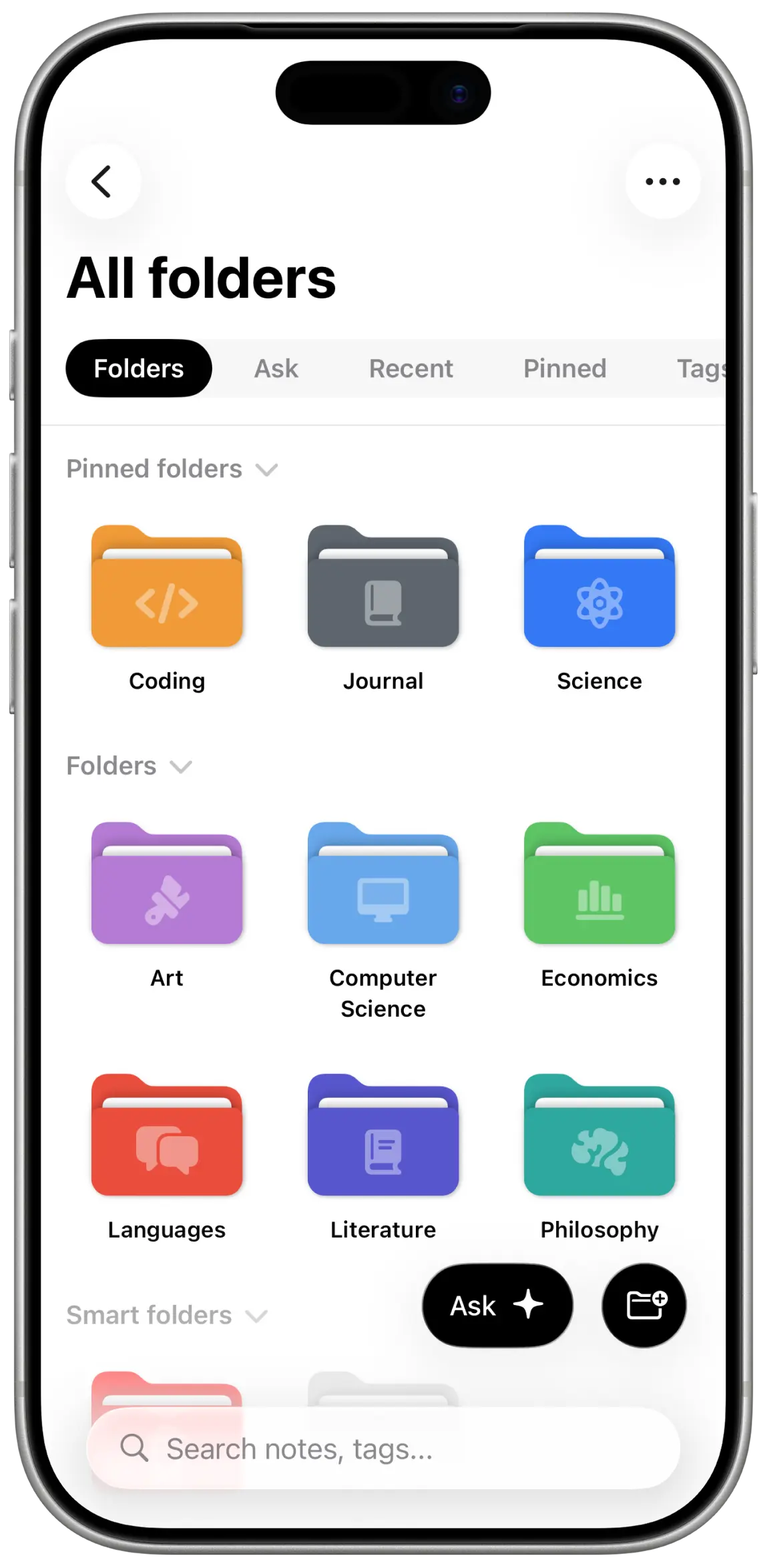
Task: Collapse the Pinned folders section
Action: point(267,469)
